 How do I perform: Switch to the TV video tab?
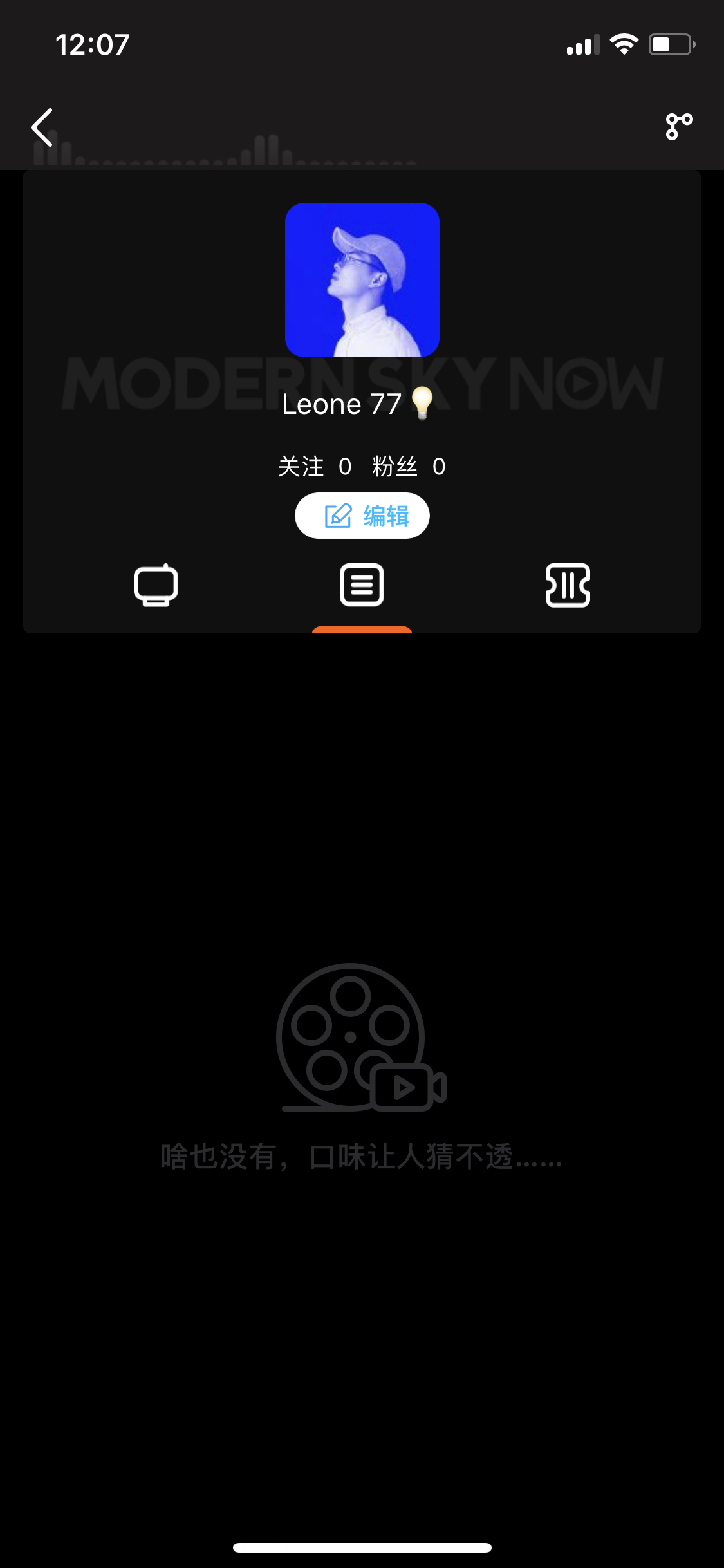click(156, 585)
